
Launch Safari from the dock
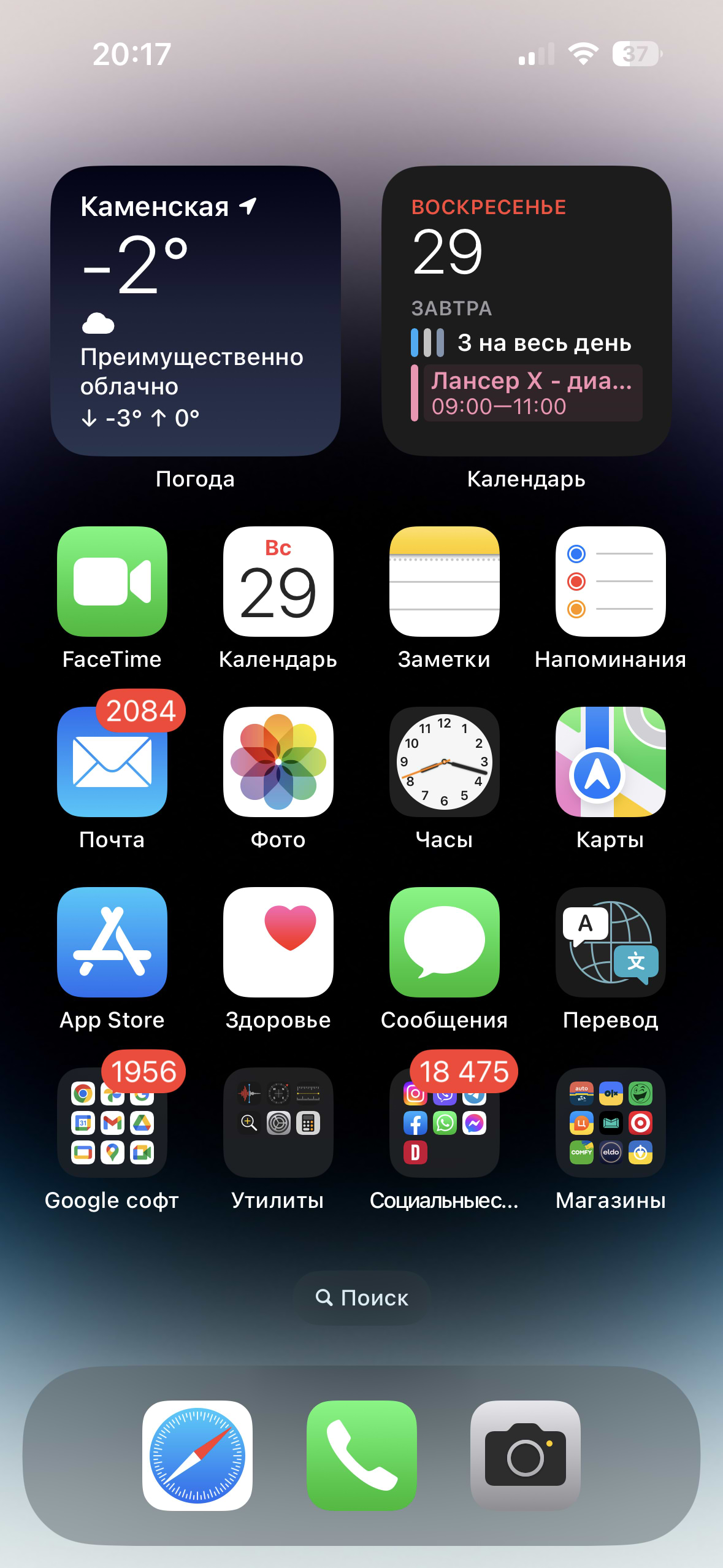pyautogui.click(x=197, y=1455)
